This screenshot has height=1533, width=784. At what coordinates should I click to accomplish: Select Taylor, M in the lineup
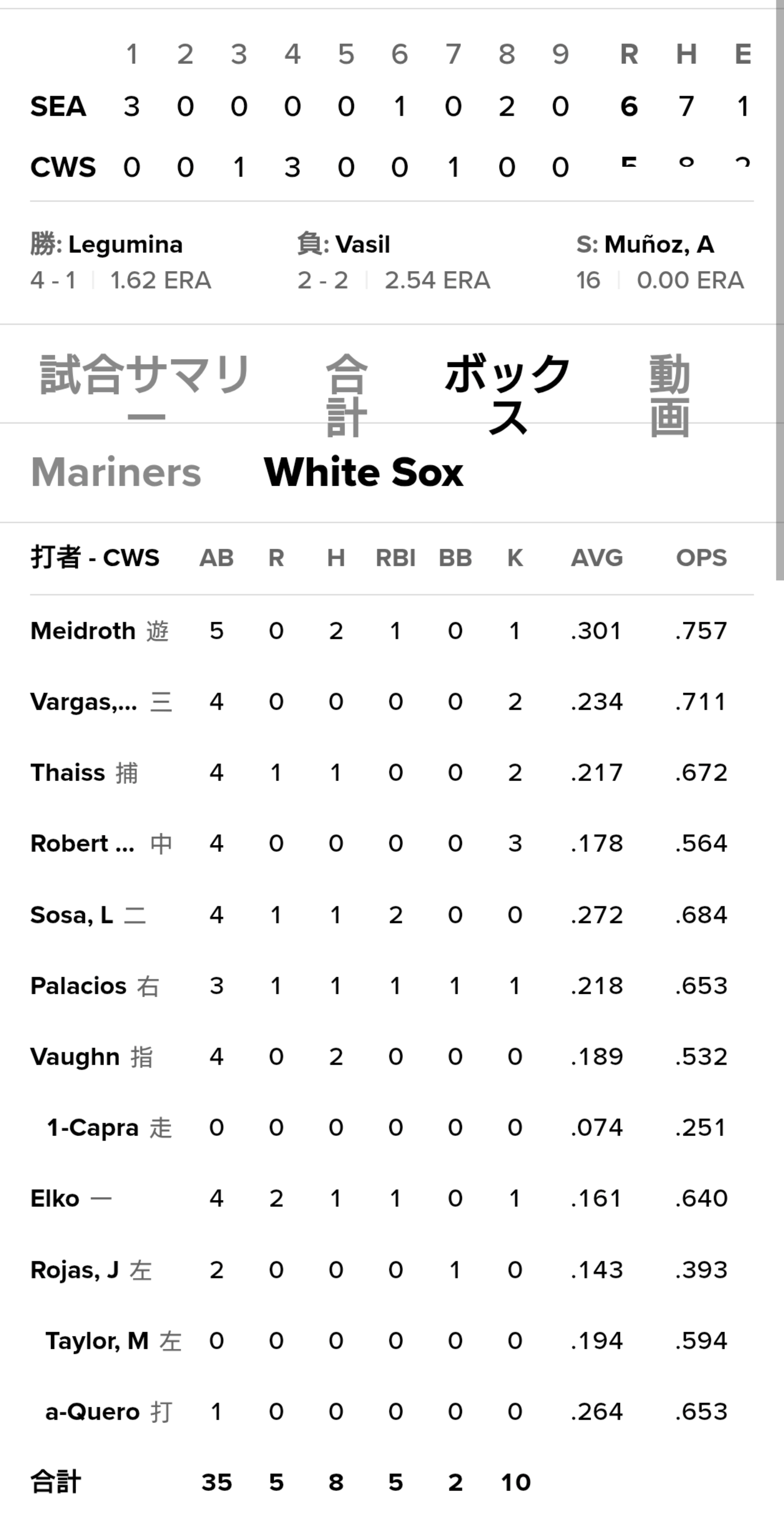click(x=97, y=1340)
